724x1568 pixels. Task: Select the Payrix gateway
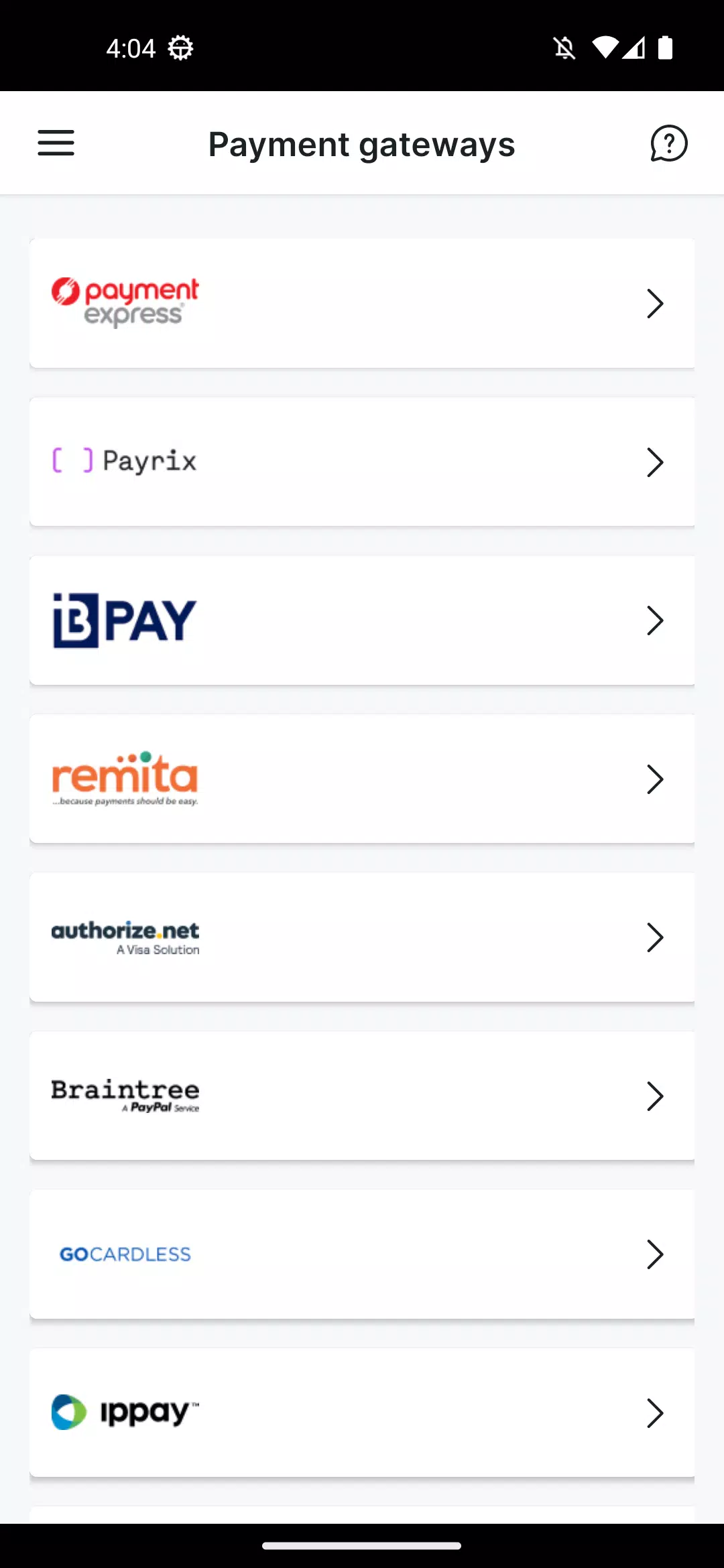(x=362, y=462)
